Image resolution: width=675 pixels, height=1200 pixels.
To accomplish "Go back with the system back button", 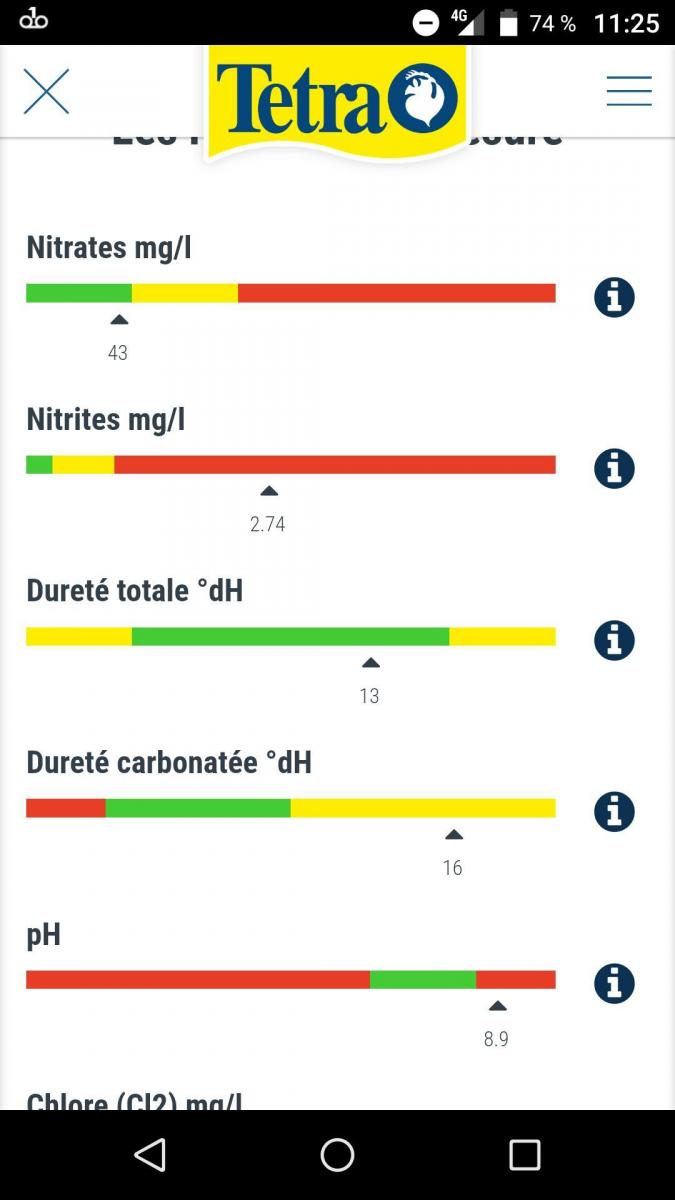I will [150, 1155].
